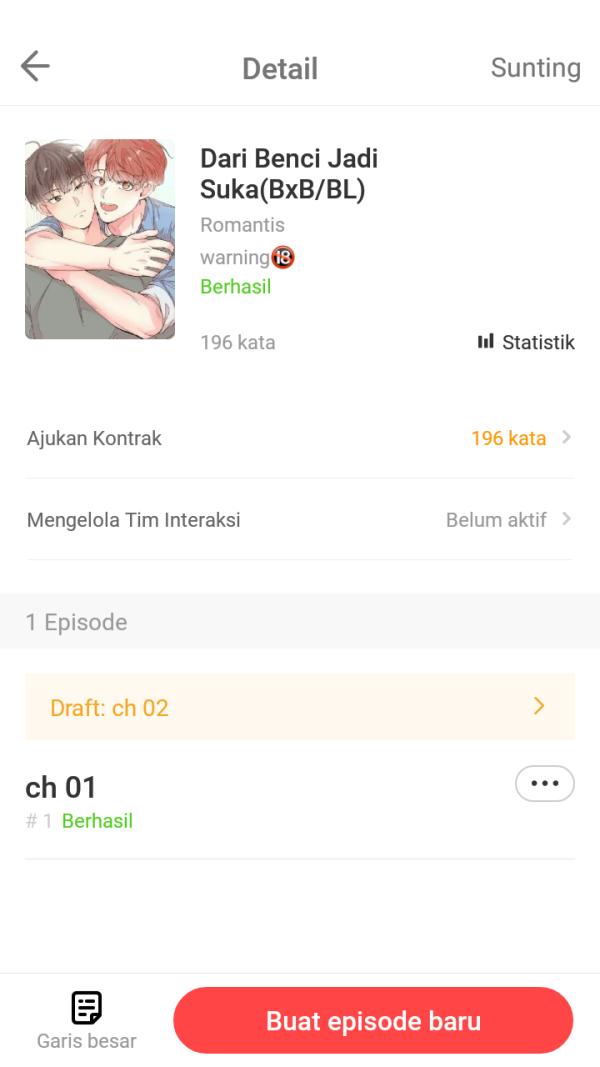600x1067 pixels.
Task: Open the Ajukan Kontrak row
Action: pos(300,438)
